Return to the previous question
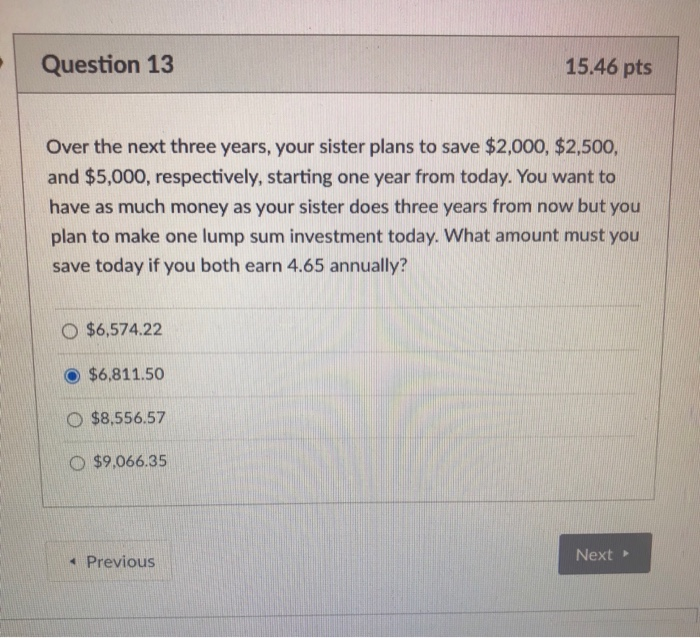The image size is (700, 638). [x=109, y=561]
